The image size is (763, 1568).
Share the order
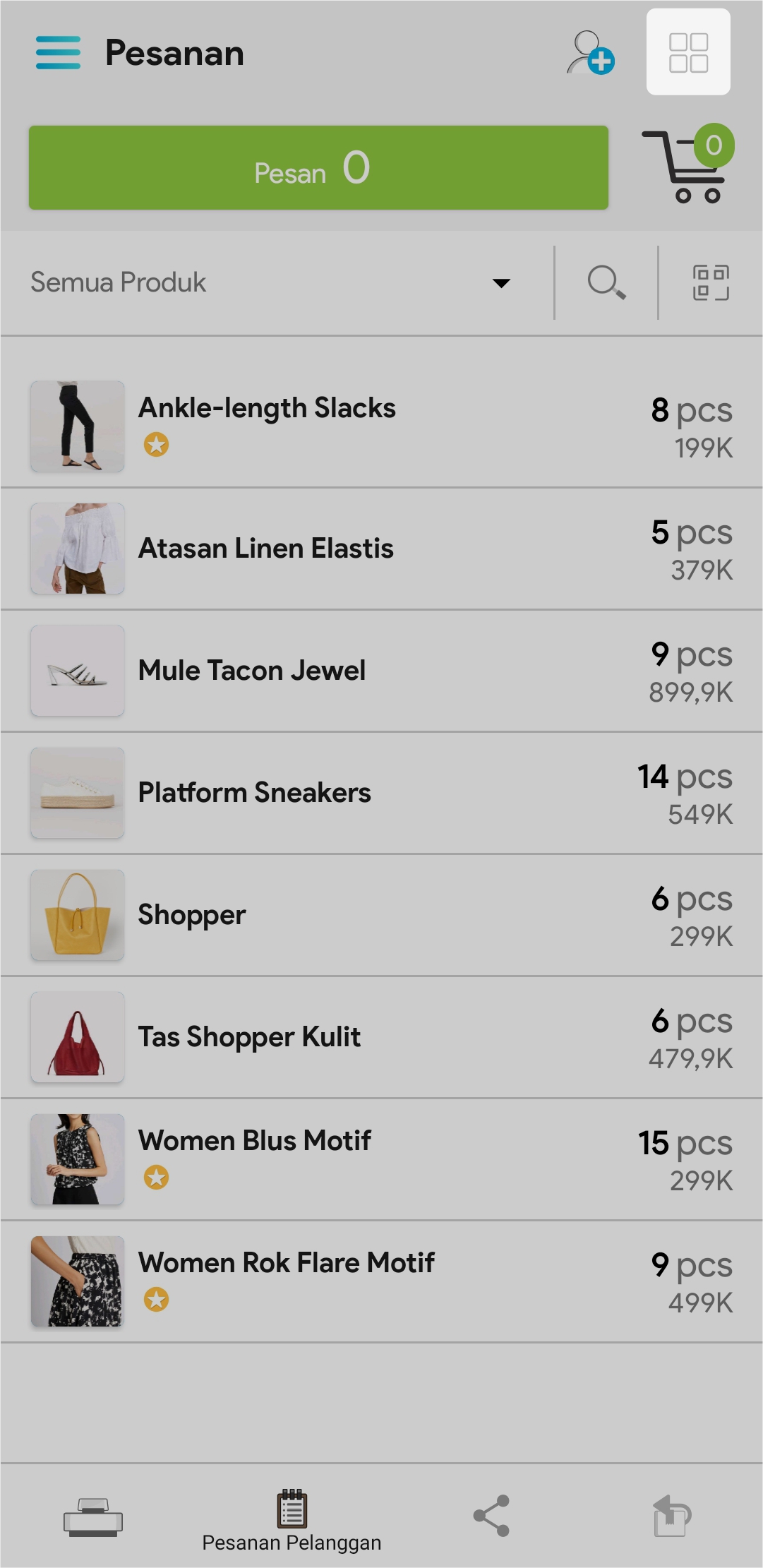[491, 1516]
